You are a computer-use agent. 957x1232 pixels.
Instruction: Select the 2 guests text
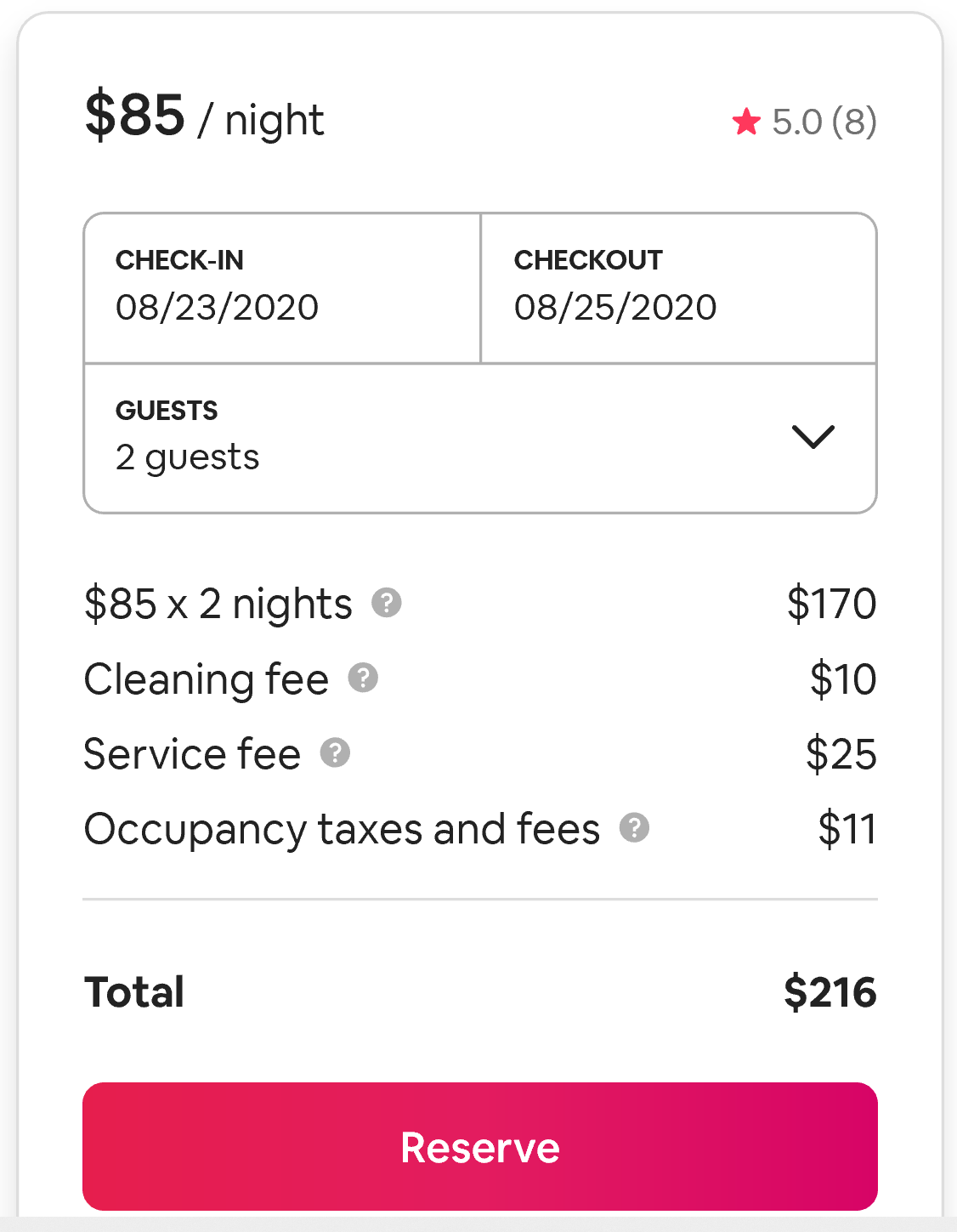(187, 457)
